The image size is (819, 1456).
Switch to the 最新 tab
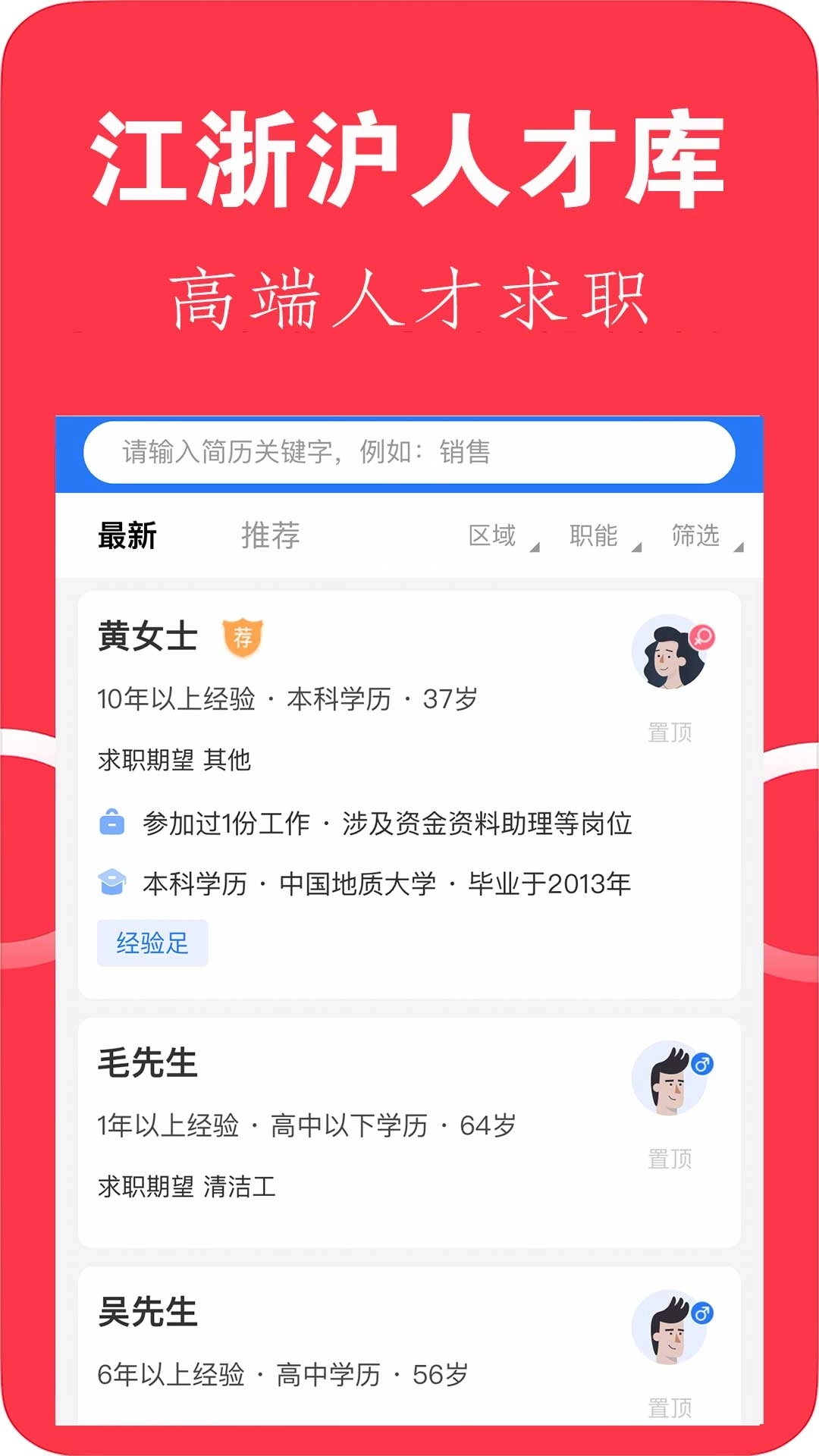tap(127, 536)
